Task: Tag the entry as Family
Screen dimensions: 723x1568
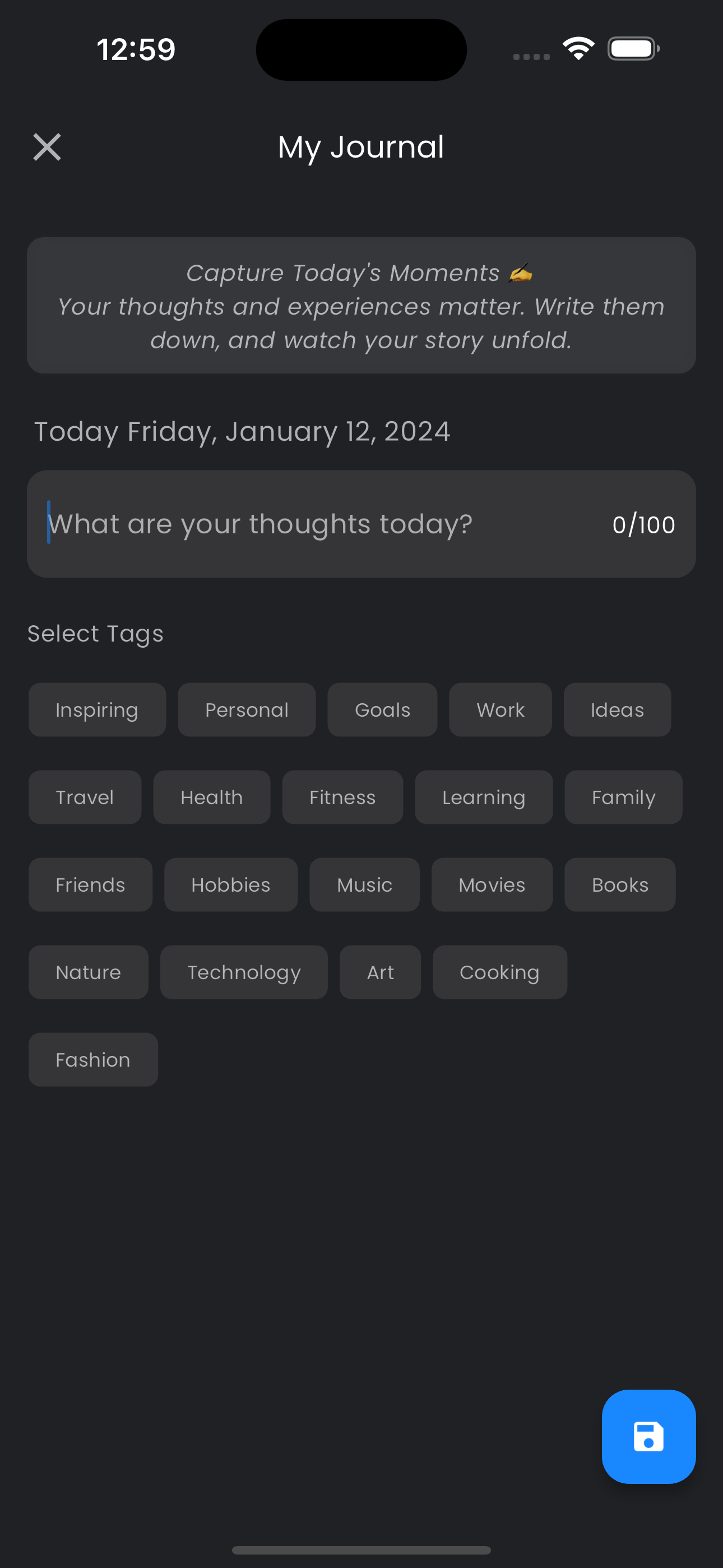Action: pos(623,797)
